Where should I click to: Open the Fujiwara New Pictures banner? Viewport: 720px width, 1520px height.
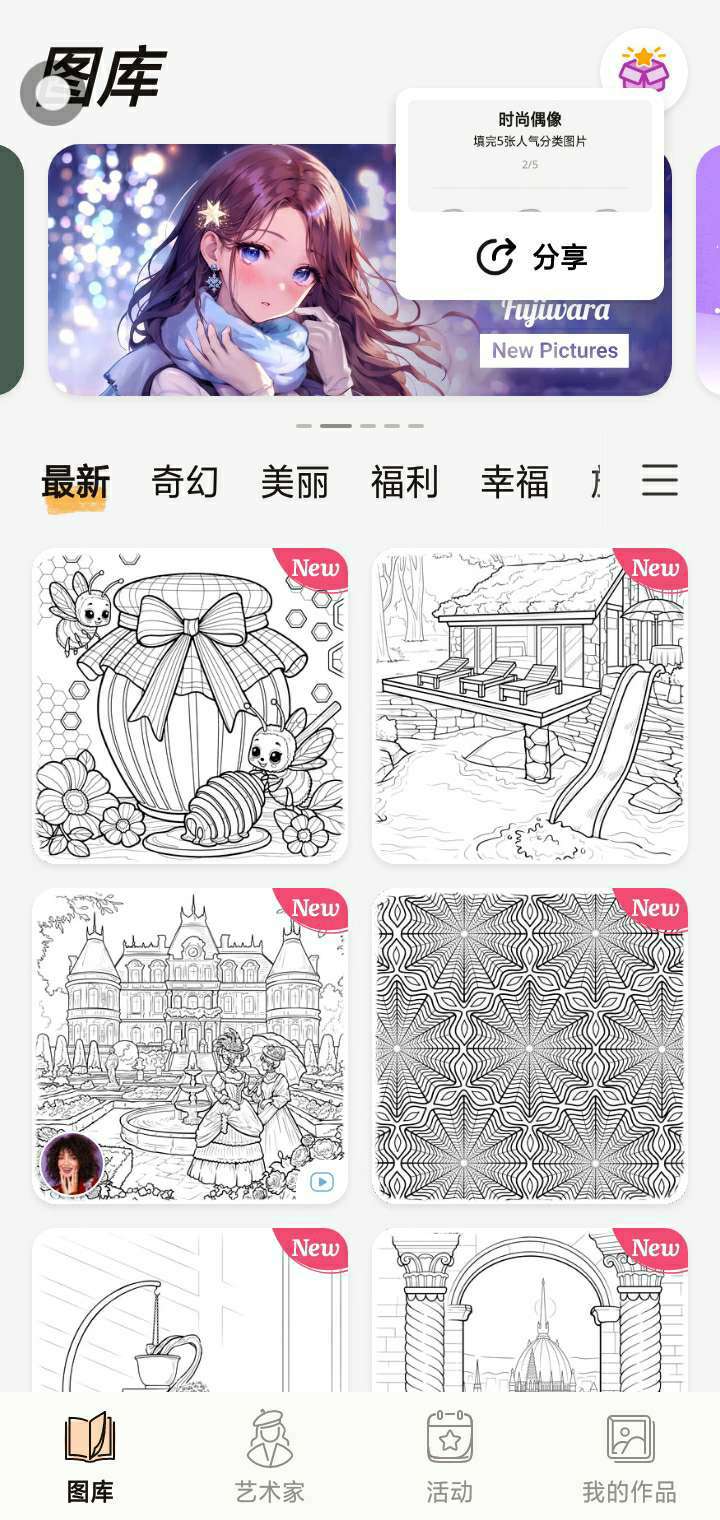(x=220, y=270)
